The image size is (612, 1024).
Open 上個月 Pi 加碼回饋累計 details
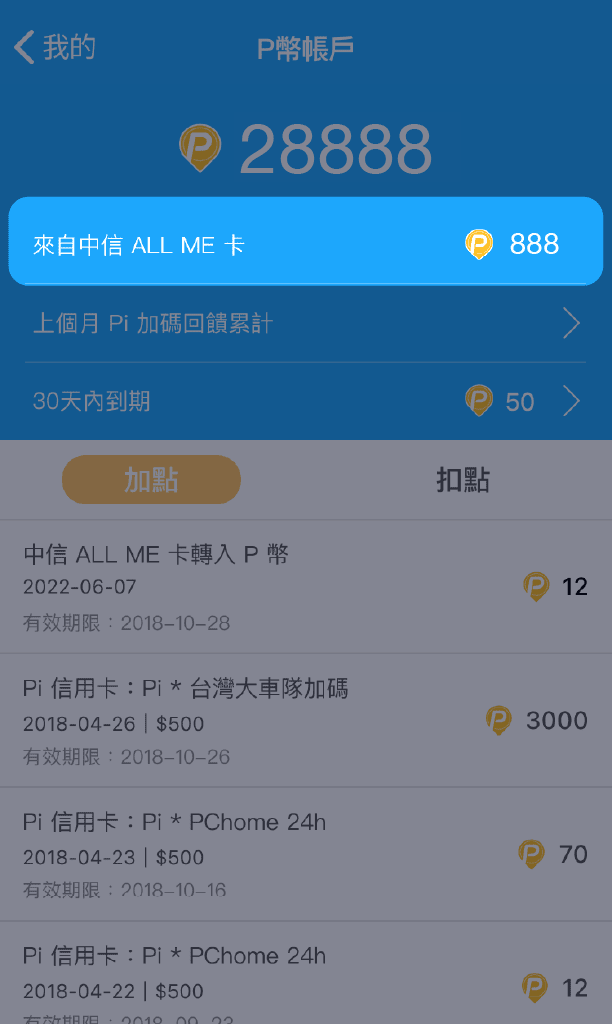pos(305,324)
